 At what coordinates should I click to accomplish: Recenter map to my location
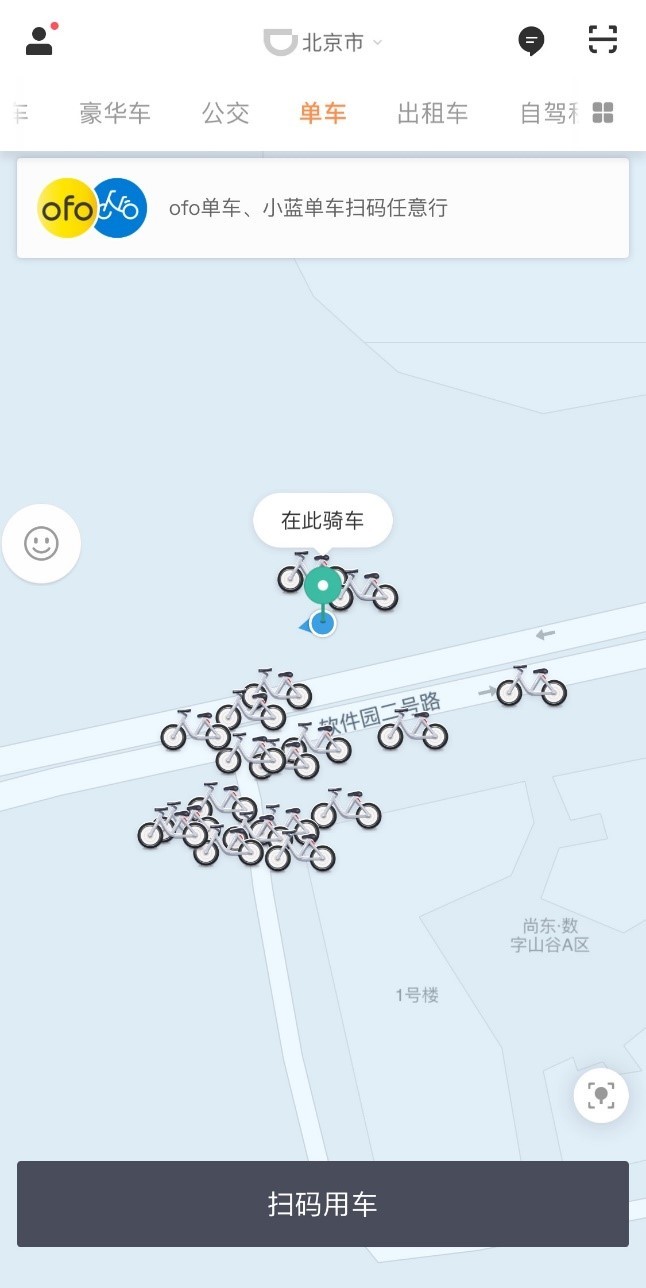point(601,1095)
